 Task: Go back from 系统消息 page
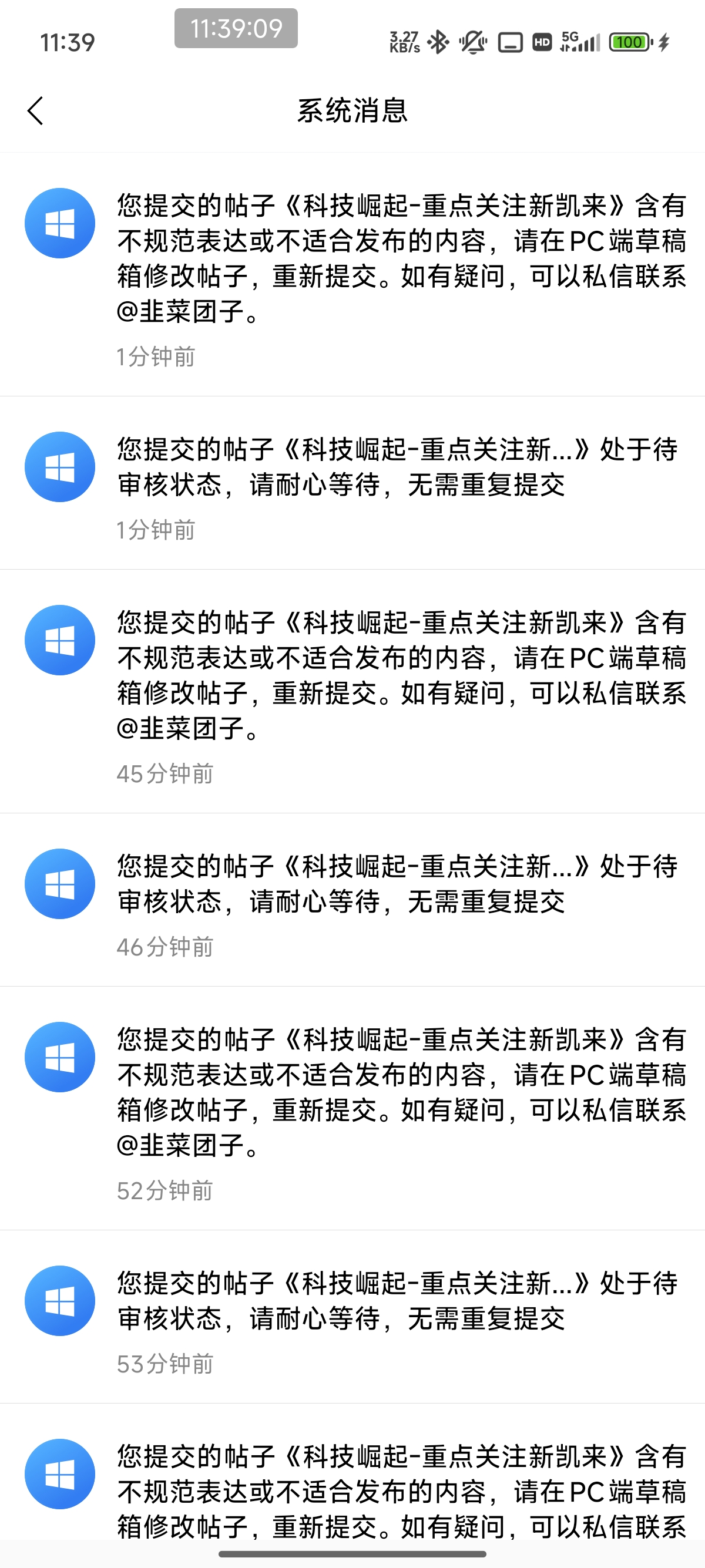(x=35, y=111)
